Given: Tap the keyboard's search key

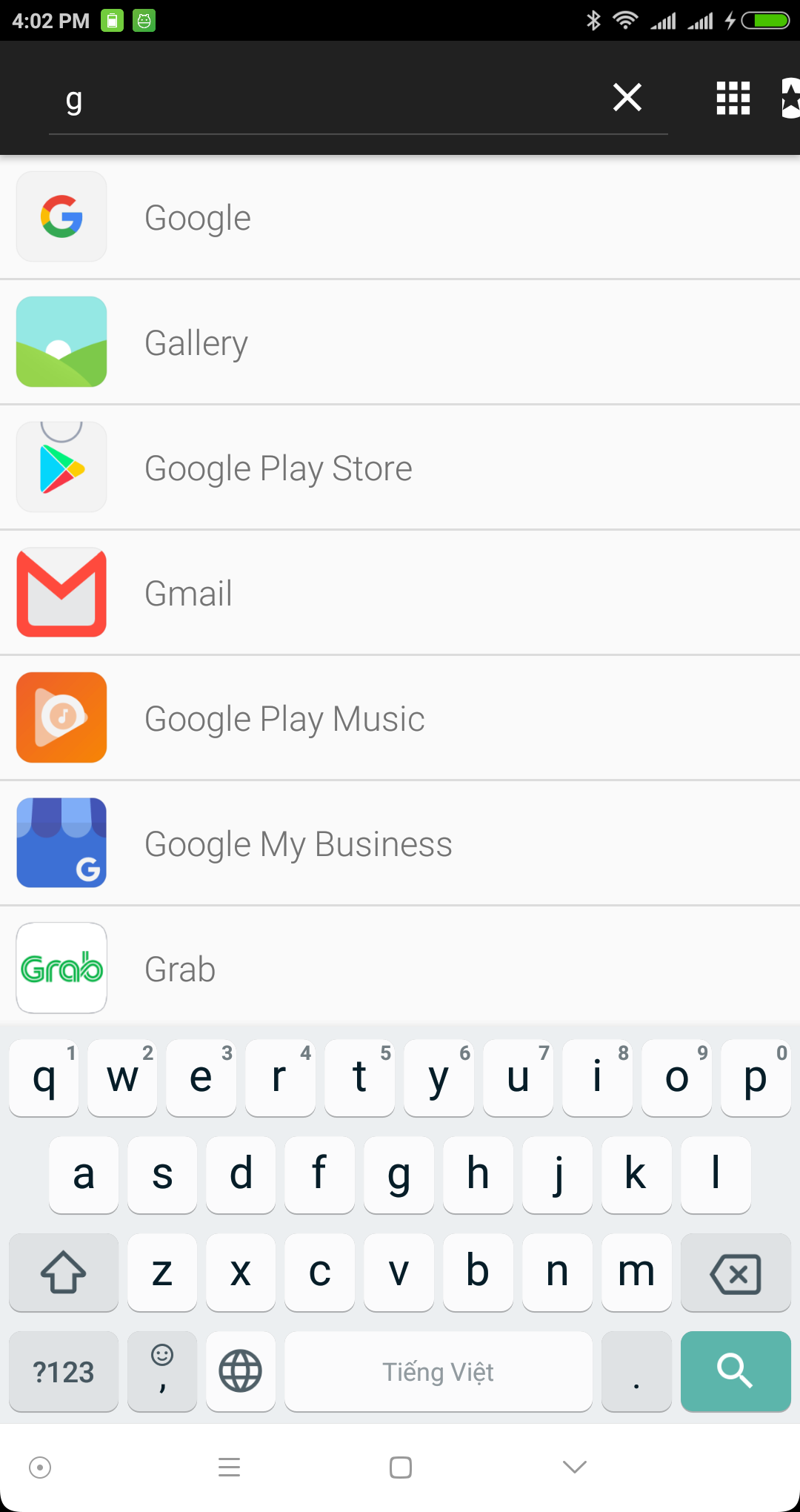Looking at the screenshot, I should coord(736,1370).
